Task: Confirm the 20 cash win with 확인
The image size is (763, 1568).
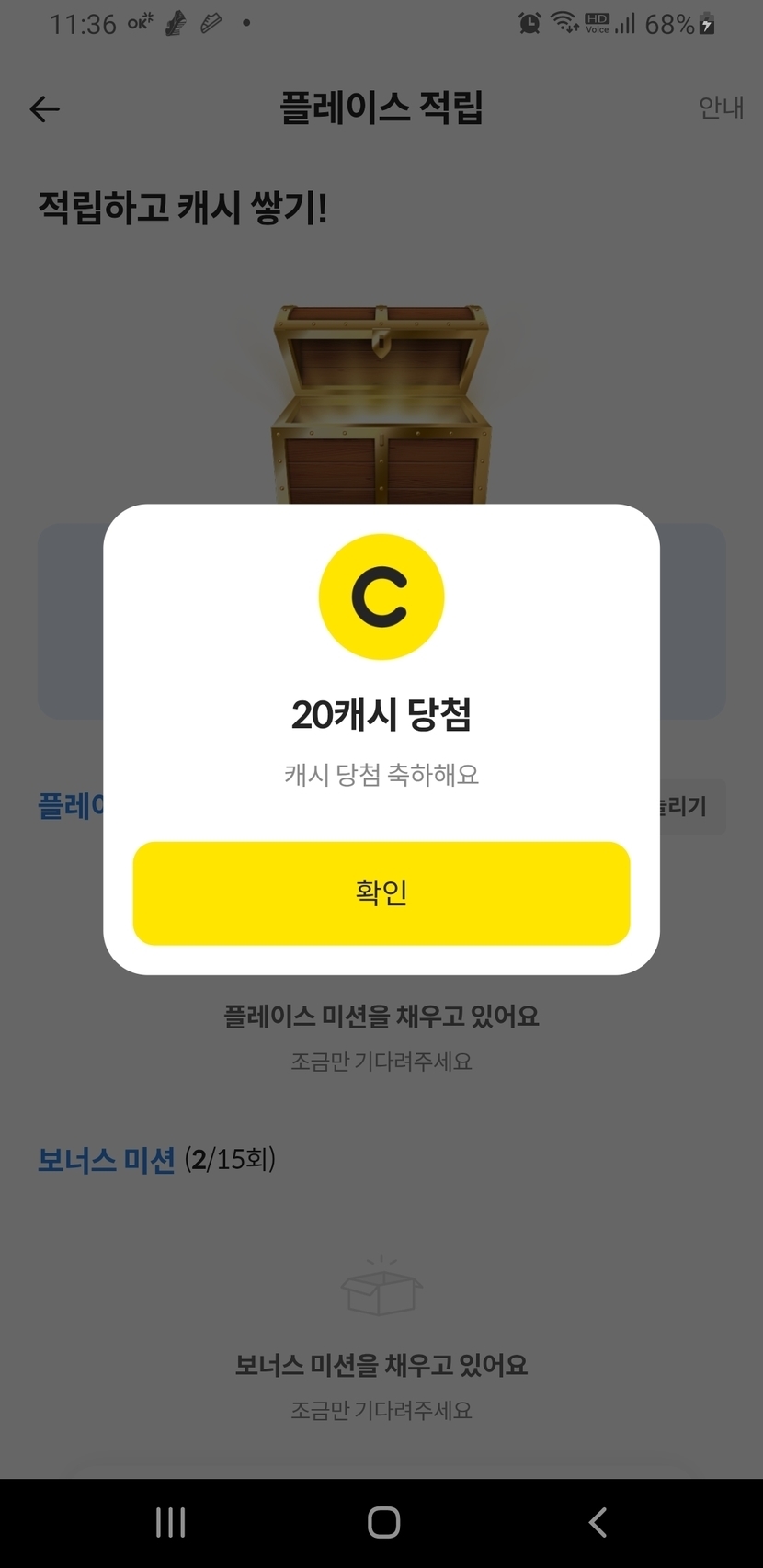Action: 381,892
